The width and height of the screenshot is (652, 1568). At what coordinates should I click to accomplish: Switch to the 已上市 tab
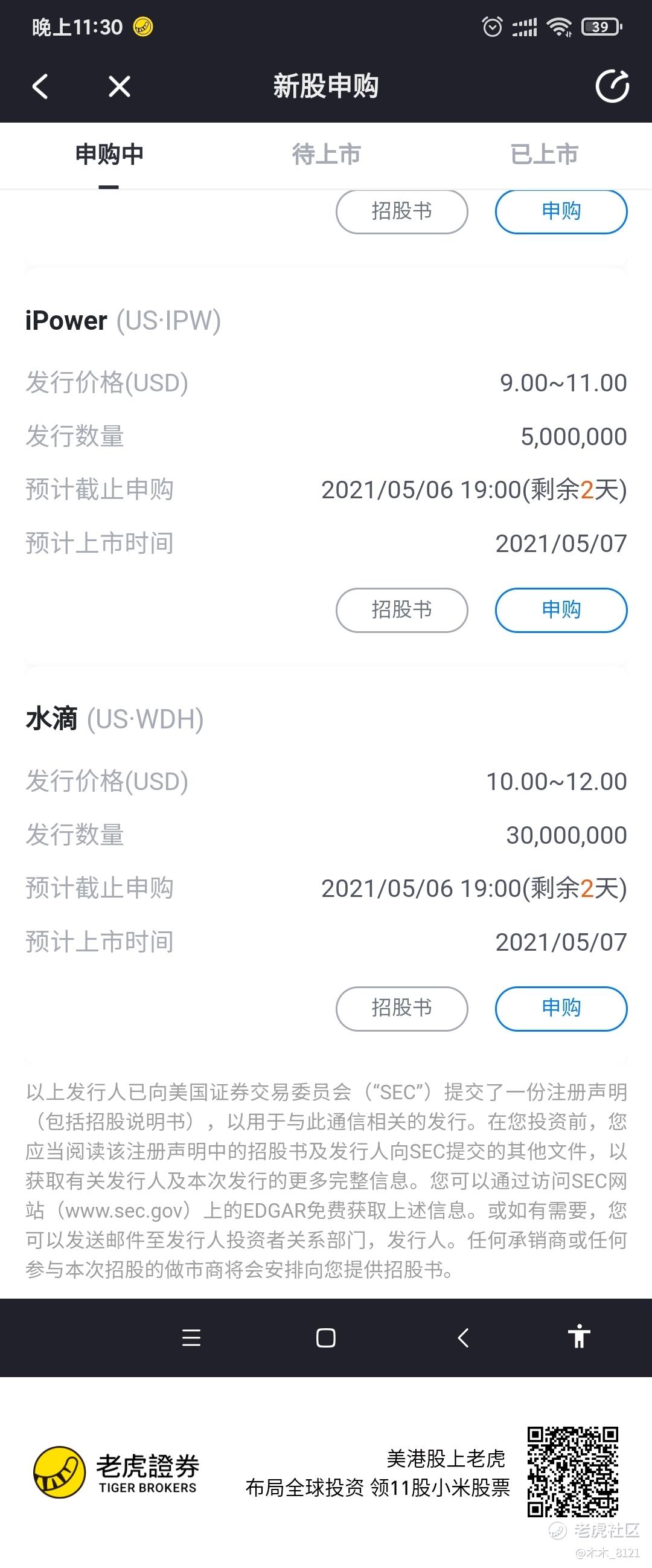(x=544, y=155)
